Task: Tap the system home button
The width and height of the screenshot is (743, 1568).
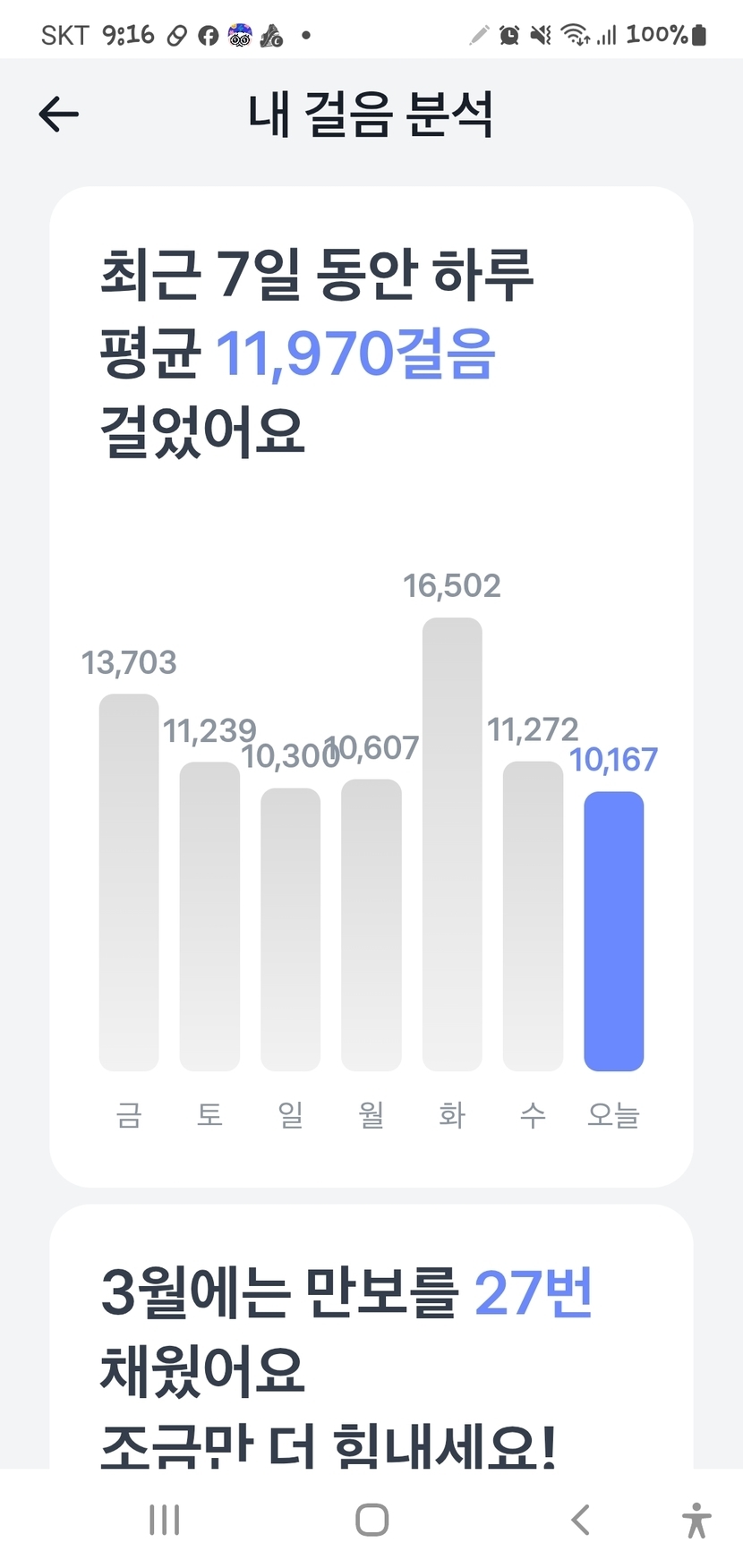Action: [x=371, y=1520]
